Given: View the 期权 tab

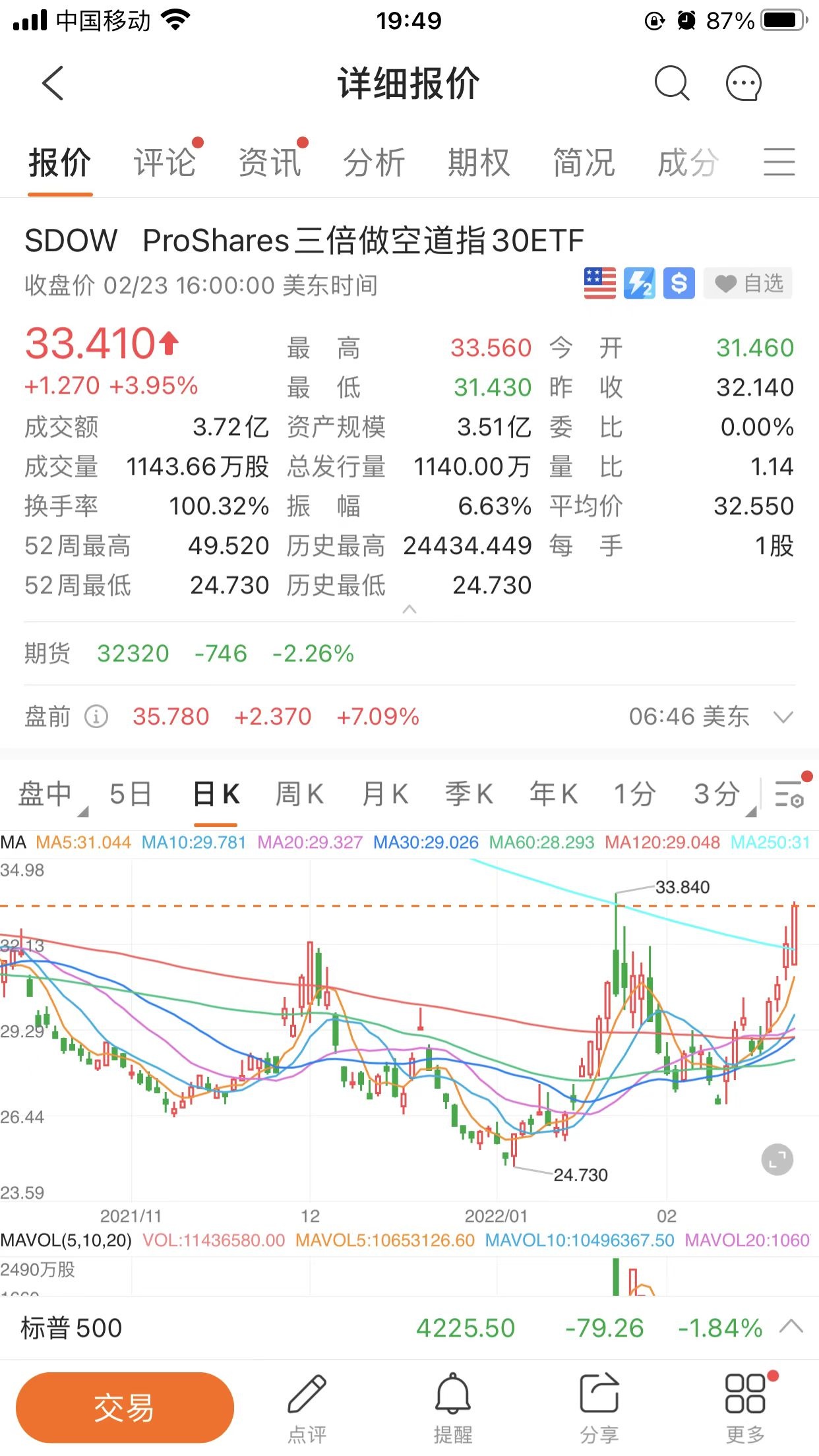Looking at the screenshot, I should coord(479,163).
